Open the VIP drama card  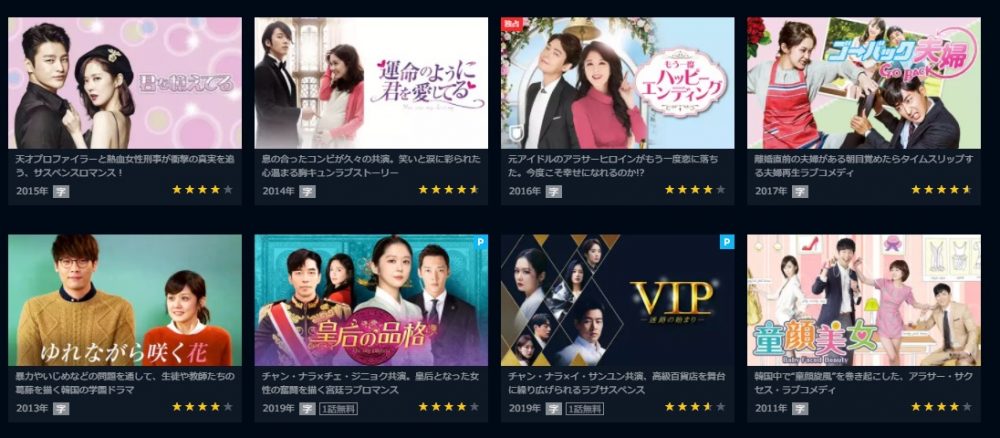click(617, 301)
